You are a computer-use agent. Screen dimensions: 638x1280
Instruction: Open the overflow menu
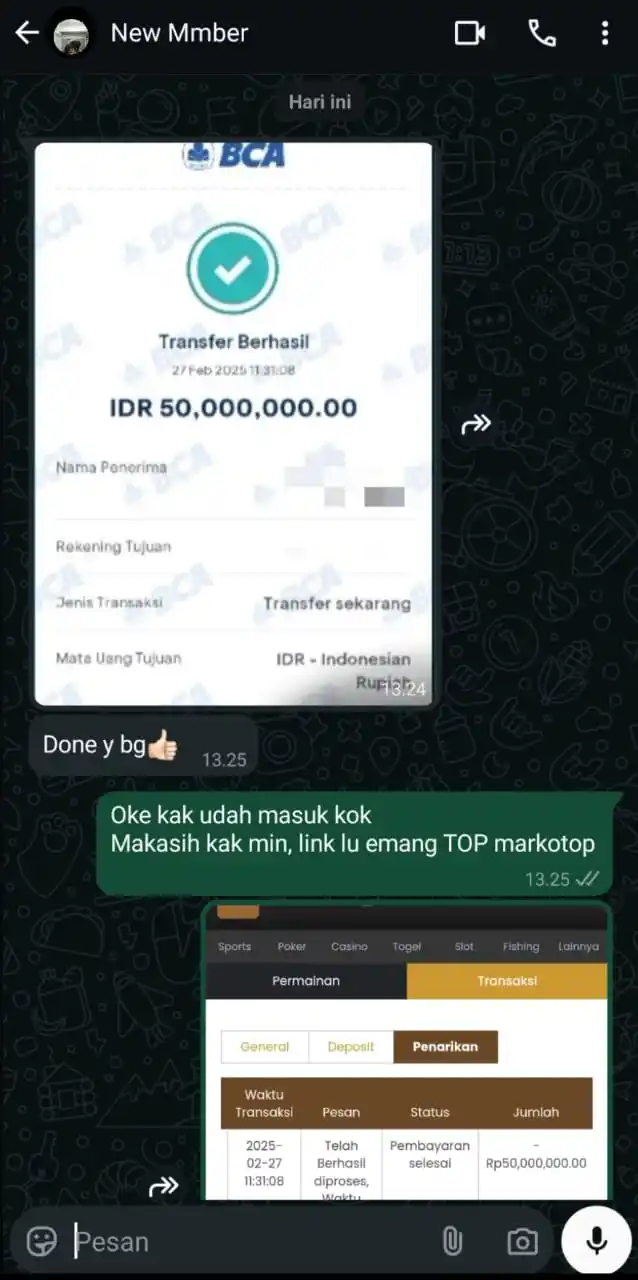click(x=605, y=33)
